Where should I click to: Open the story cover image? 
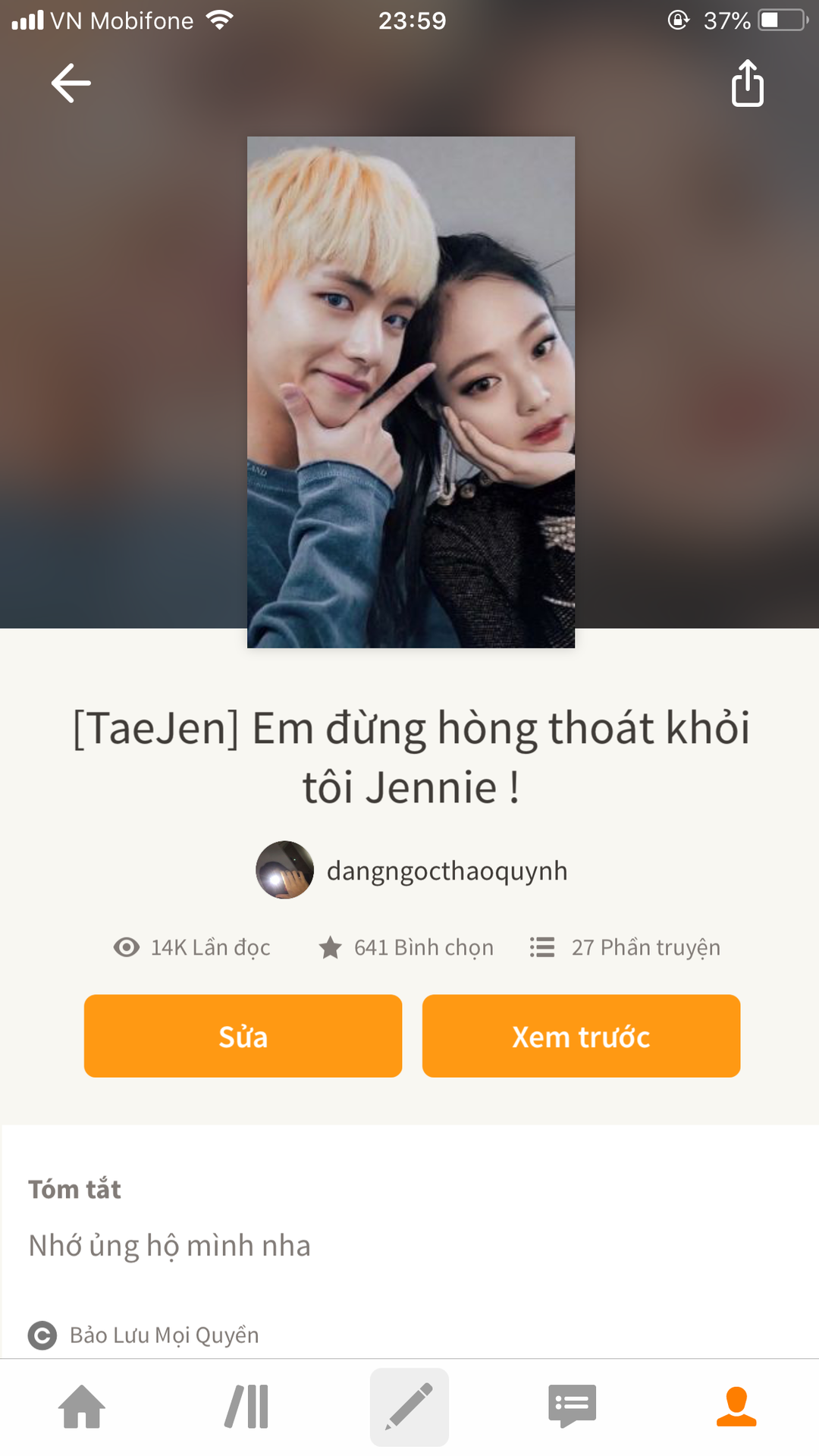[x=411, y=392]
